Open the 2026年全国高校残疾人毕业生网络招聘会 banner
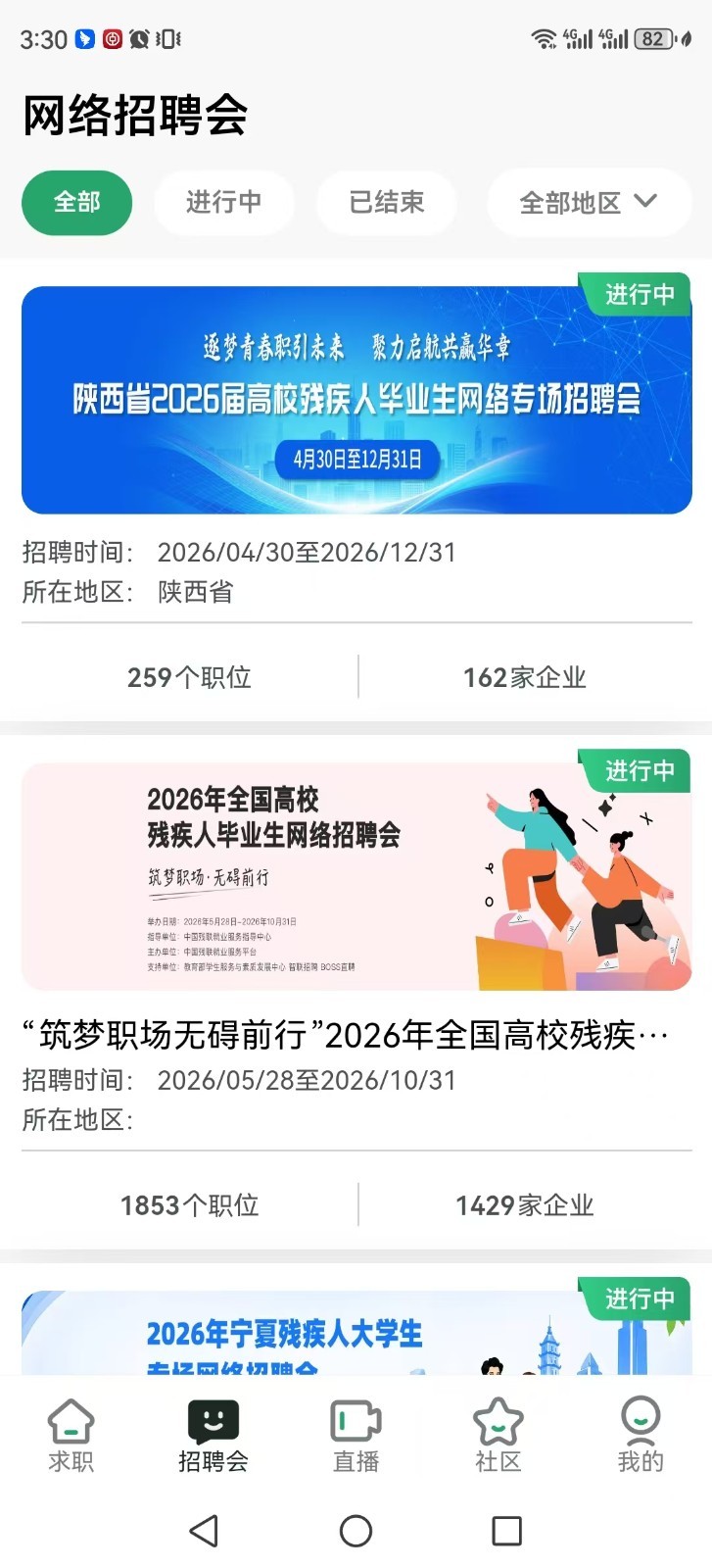Image resolution: width=712 pixels, height=1568 pixels. coord(356,876)
